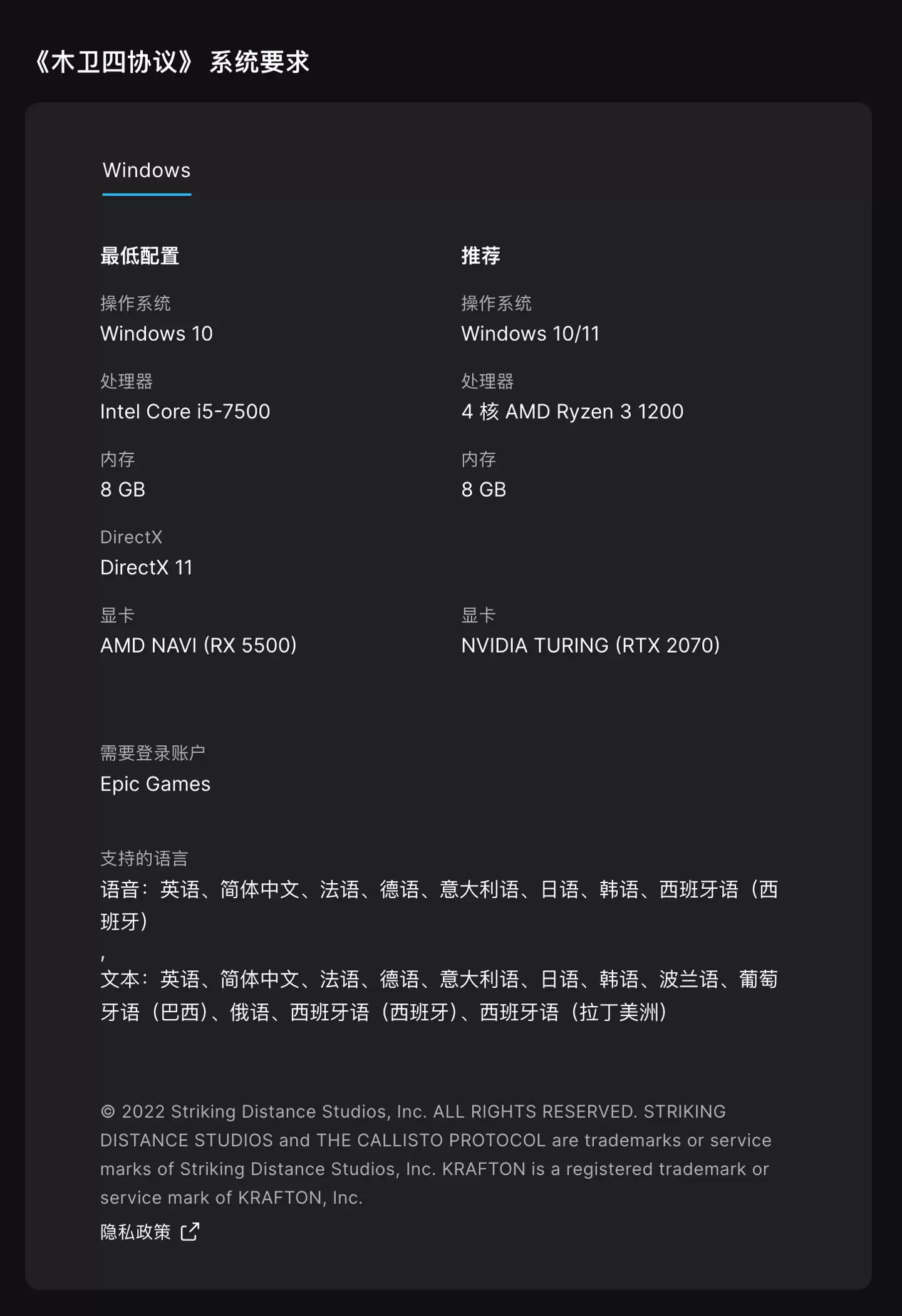
Task: Click the NVIDIA TURING (RTX 2070) graphics entry
Action: (x=591, y=646)
